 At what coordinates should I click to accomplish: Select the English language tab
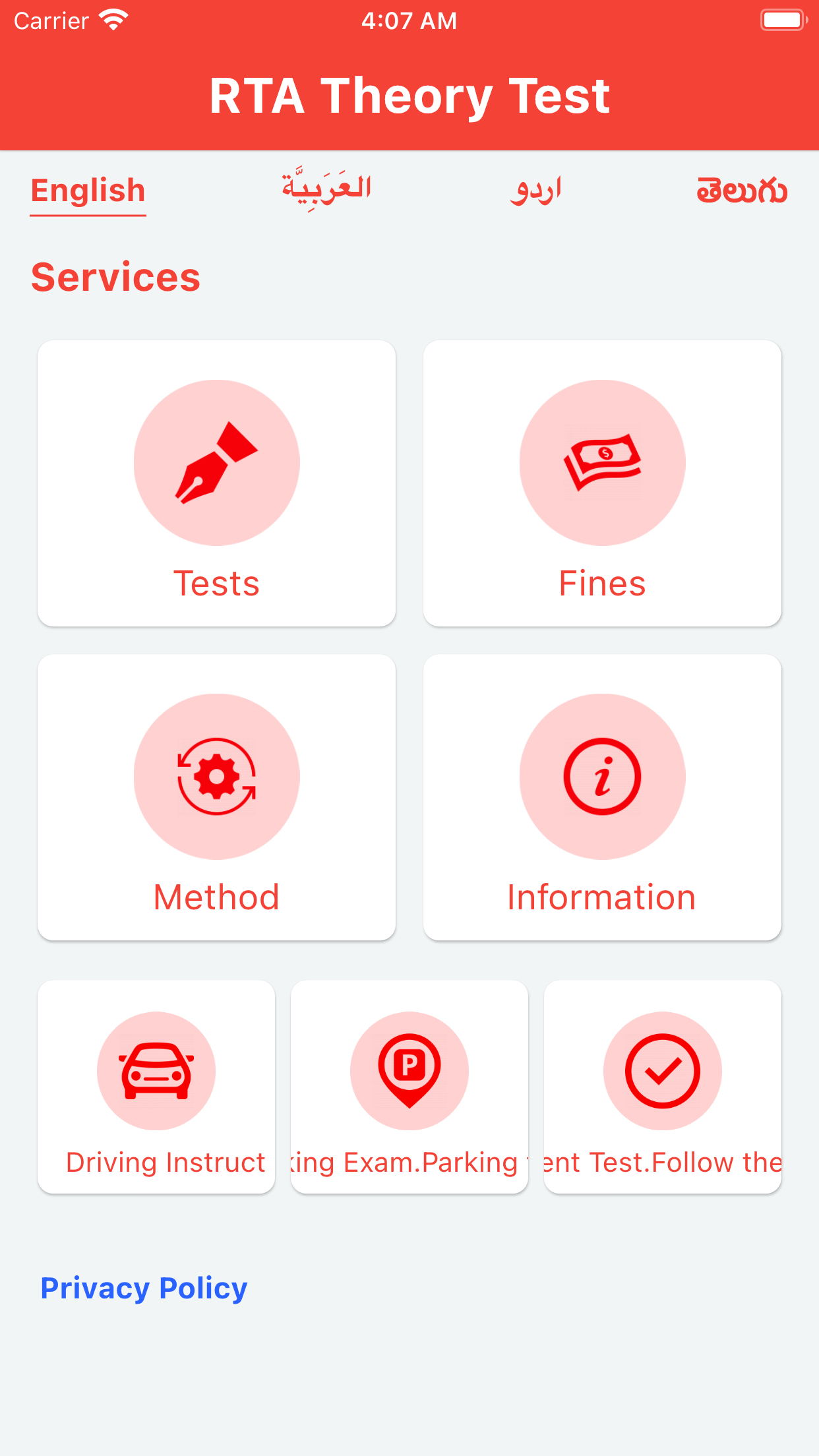(88, 189)
